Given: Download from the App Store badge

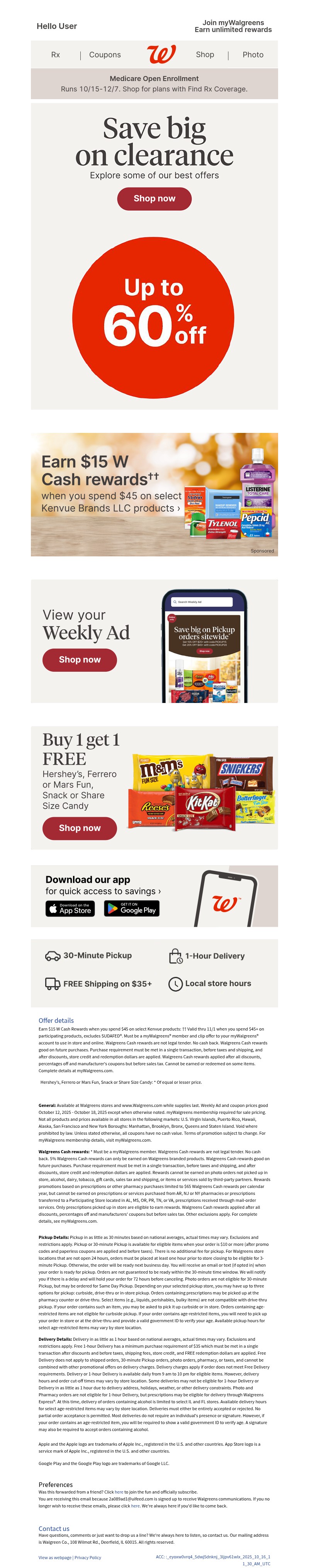Looking at the screenshot, I should [x=70, y=909].
